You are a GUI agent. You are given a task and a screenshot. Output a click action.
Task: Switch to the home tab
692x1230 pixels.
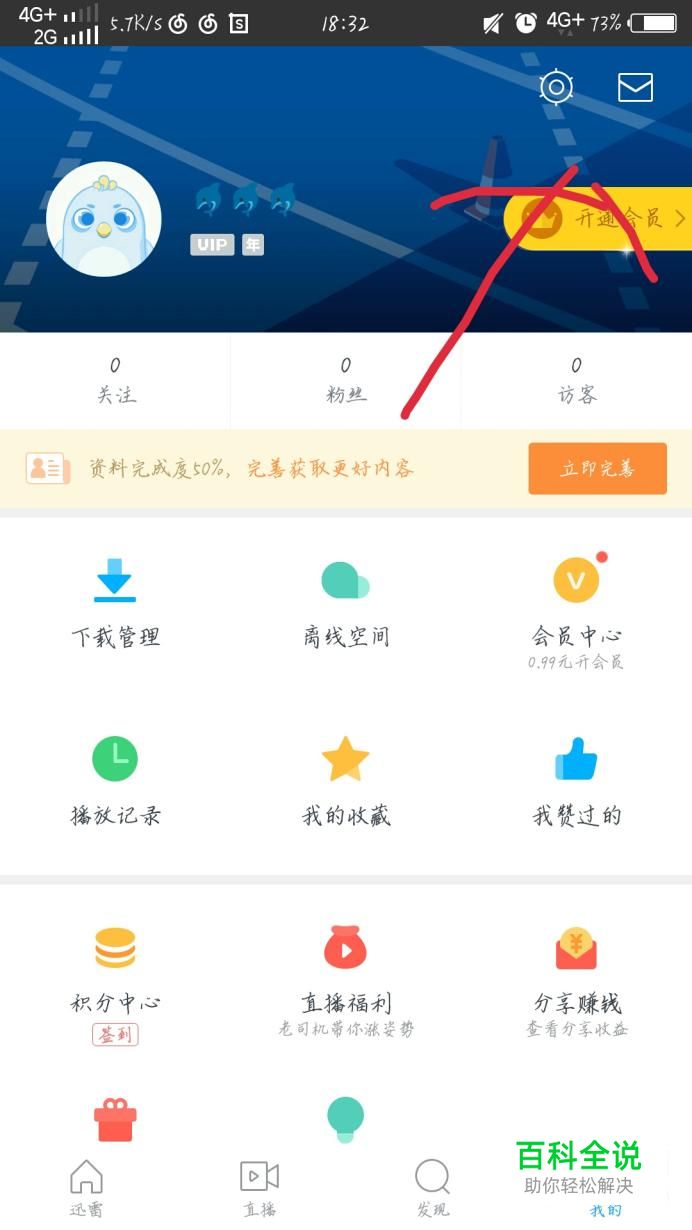86,1187
